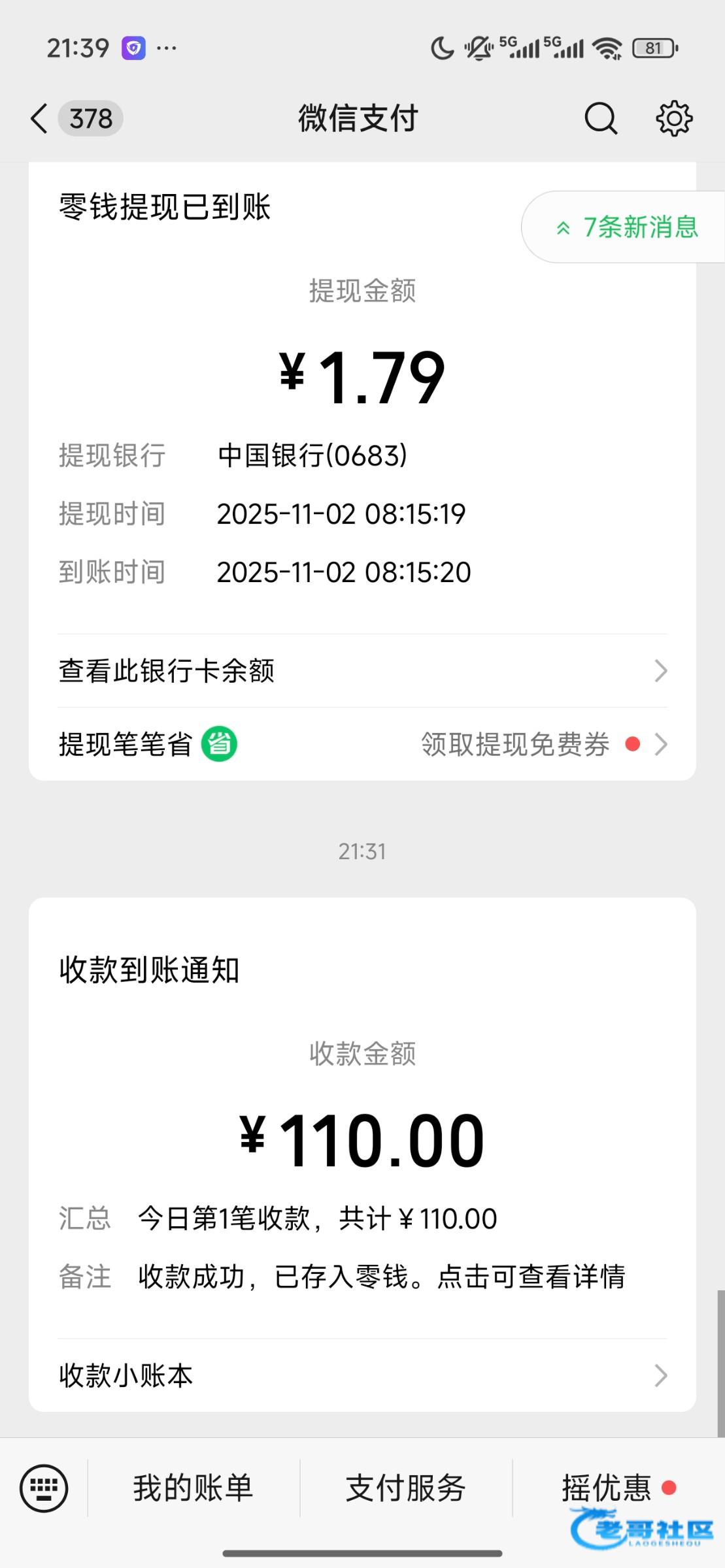Viewport: 725px width, 1568px height.
Task: Open the settings gear icon
Action: pos(674,119)
